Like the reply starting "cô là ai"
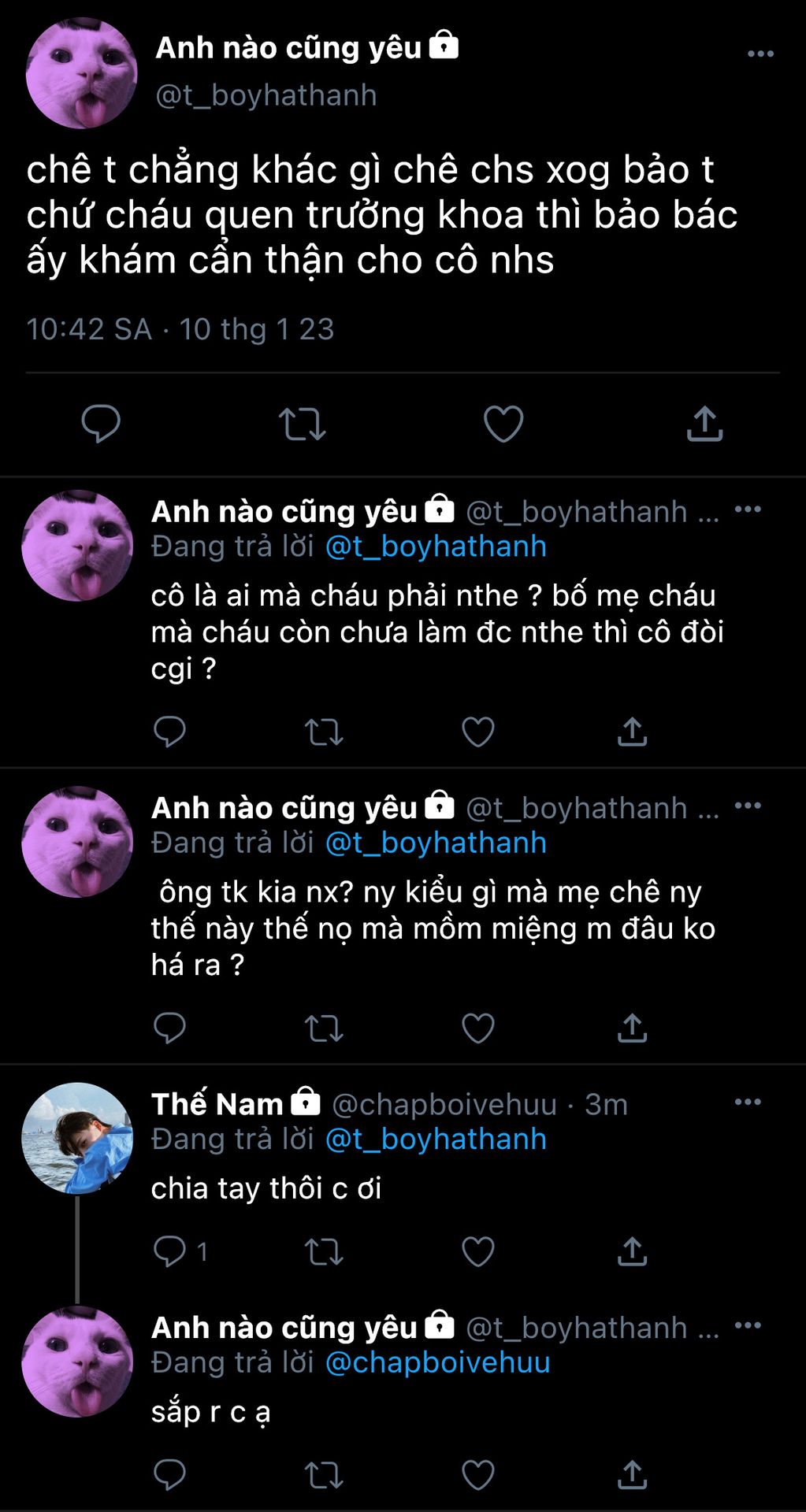 (x=477, y=732)
